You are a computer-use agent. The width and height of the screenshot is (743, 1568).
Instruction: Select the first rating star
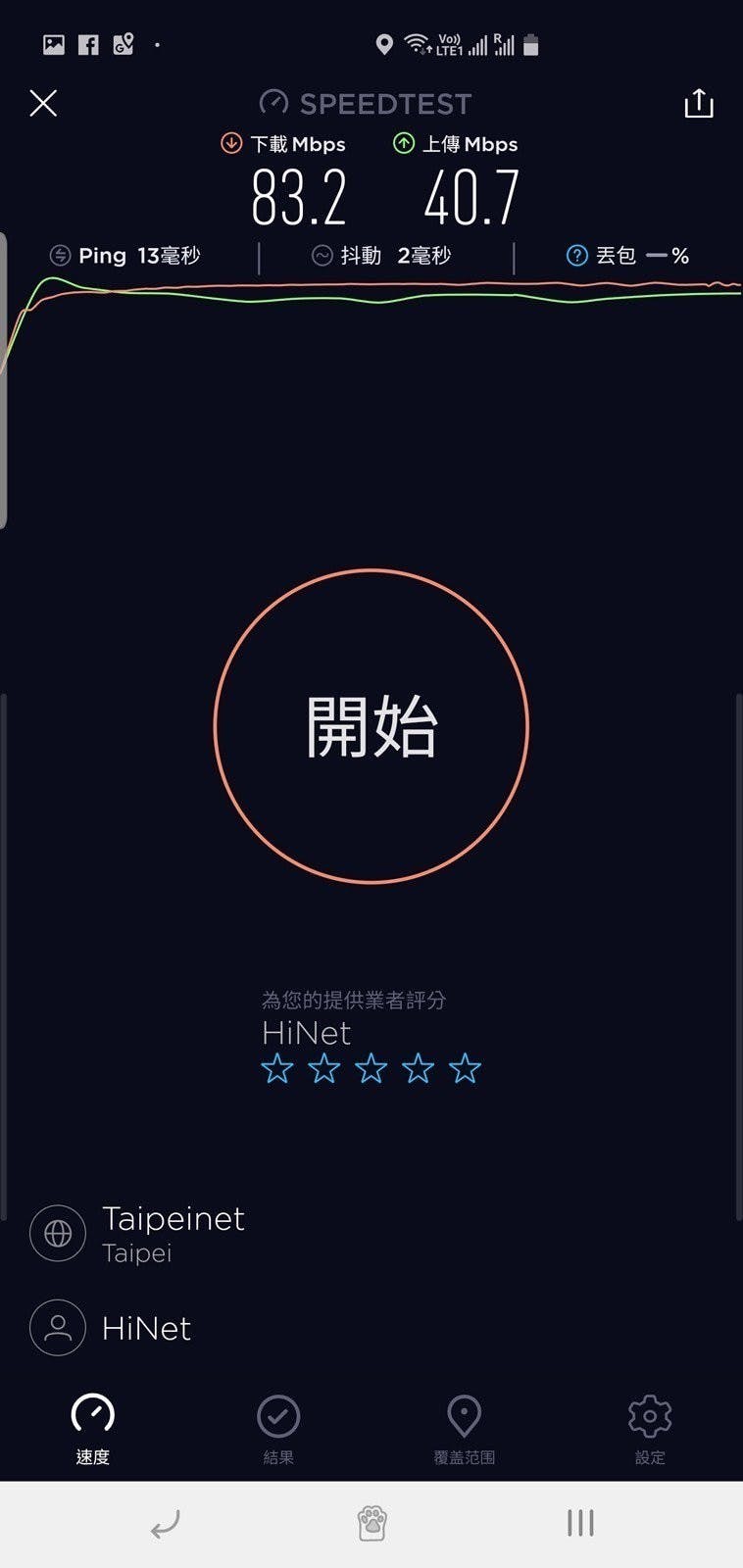278,1070
